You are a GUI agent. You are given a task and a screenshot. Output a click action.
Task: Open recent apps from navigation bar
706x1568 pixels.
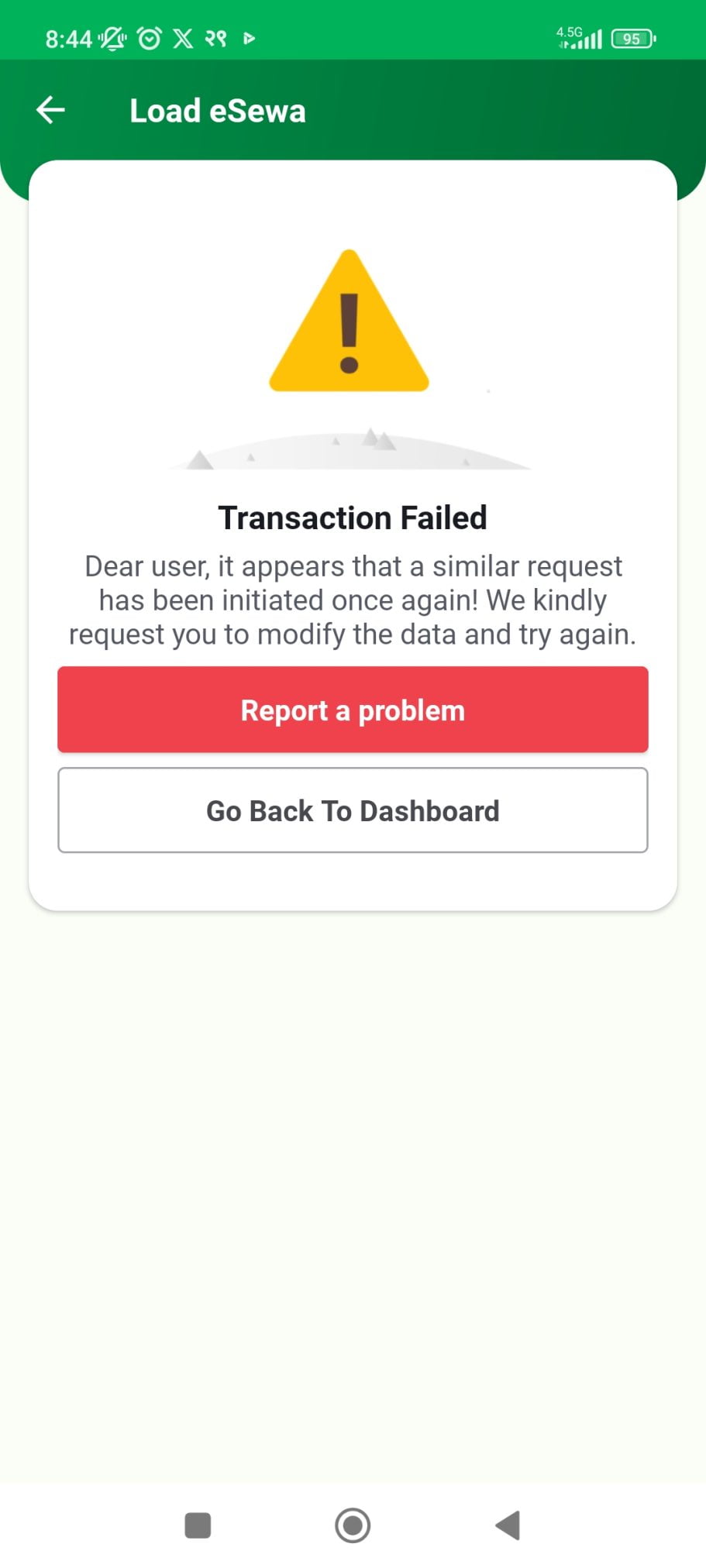[198, 1525]
